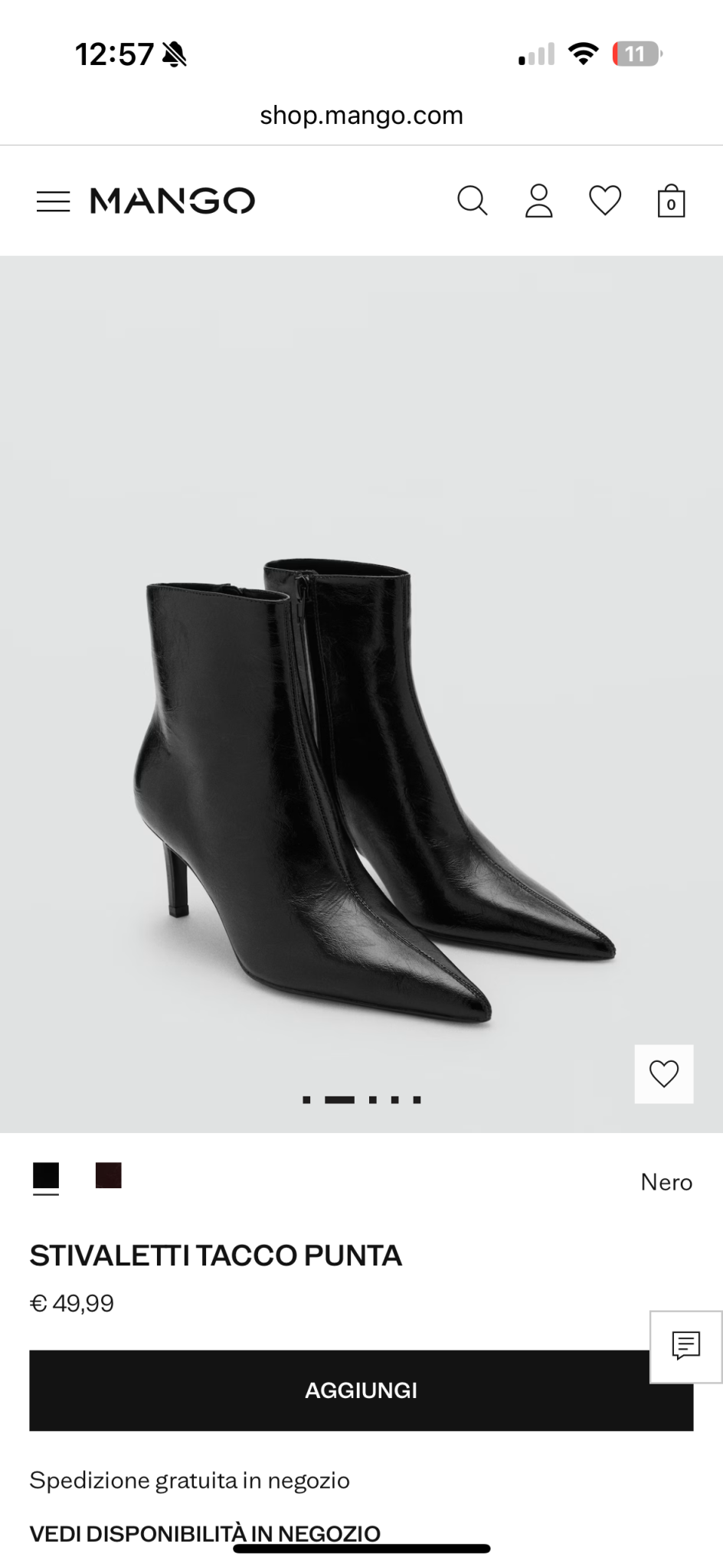This screenshot has height=1568, width=723.
Task: Select the black color swatch
Action: pos(46,1176)
